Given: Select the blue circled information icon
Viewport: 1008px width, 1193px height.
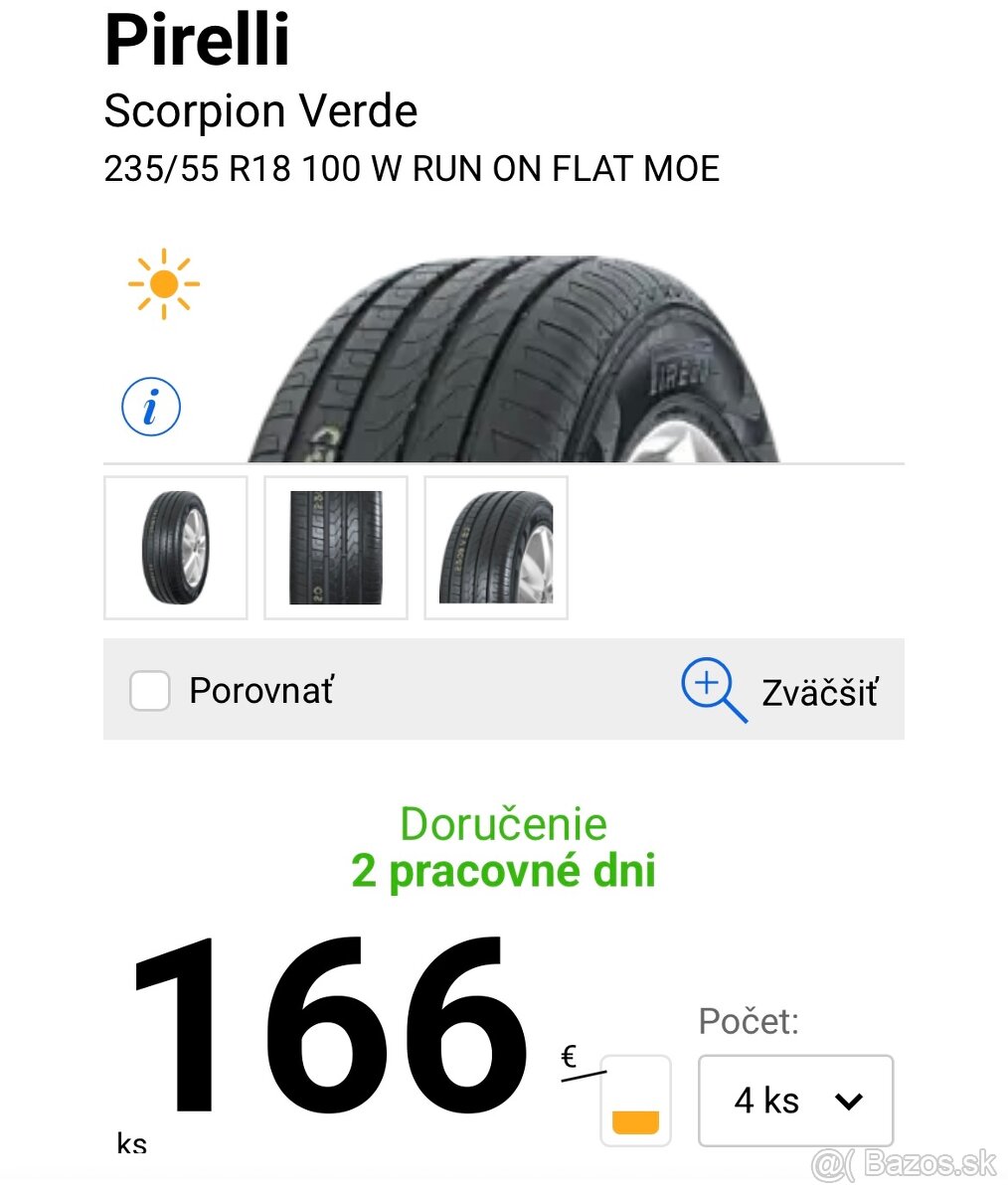Looking at the screenshot, I should 150,405.
